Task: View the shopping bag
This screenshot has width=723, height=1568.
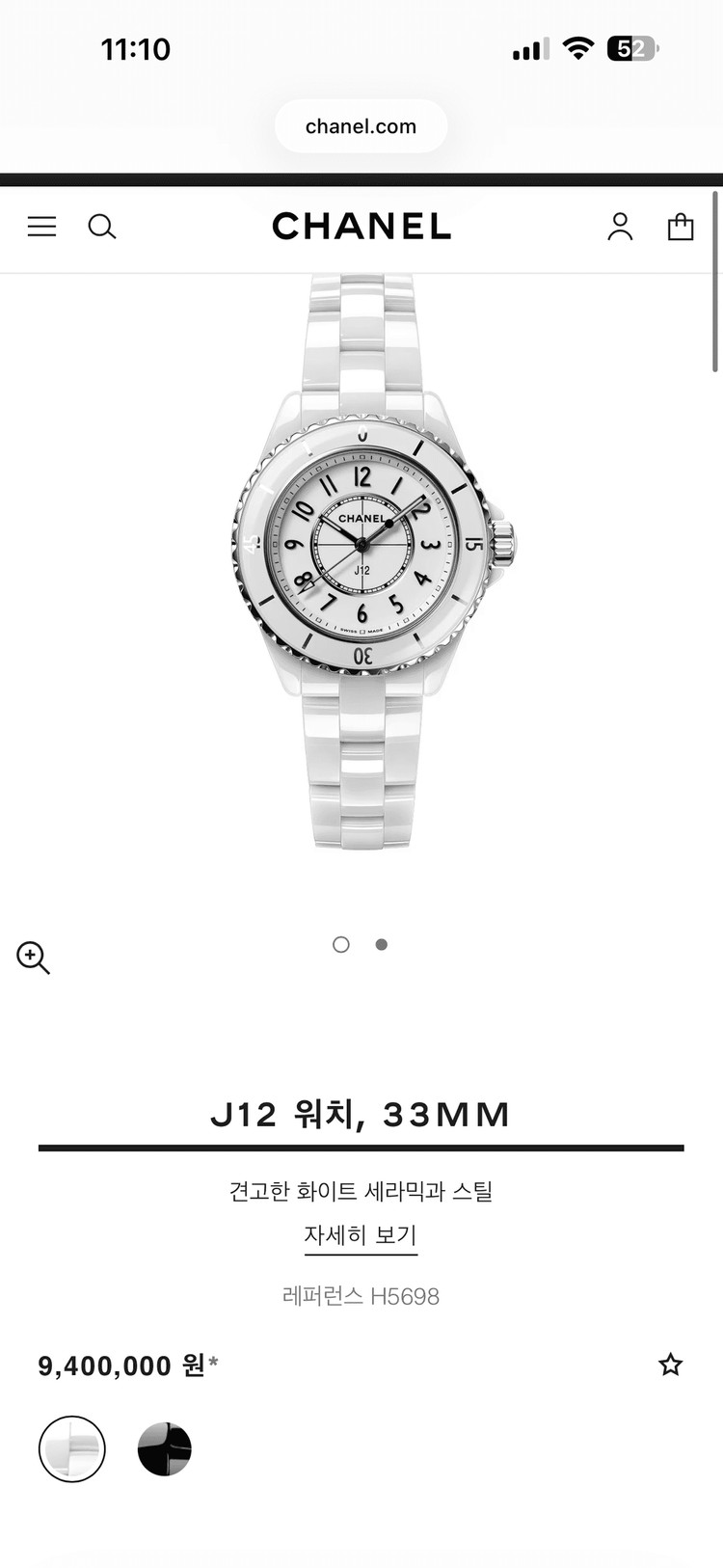Action: 681,227
